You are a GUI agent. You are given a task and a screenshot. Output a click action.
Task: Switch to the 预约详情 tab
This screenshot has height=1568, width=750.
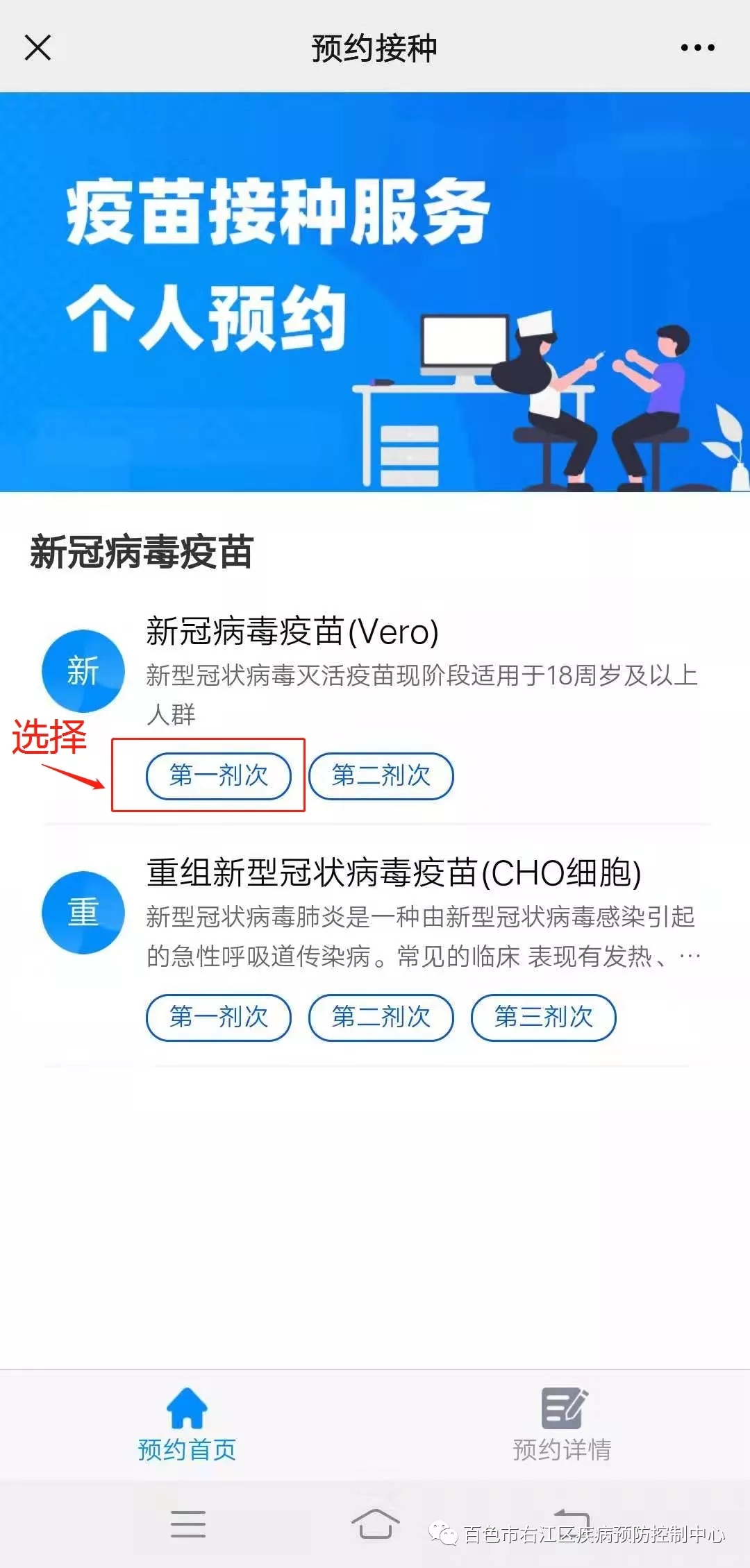pos(562,1424)
